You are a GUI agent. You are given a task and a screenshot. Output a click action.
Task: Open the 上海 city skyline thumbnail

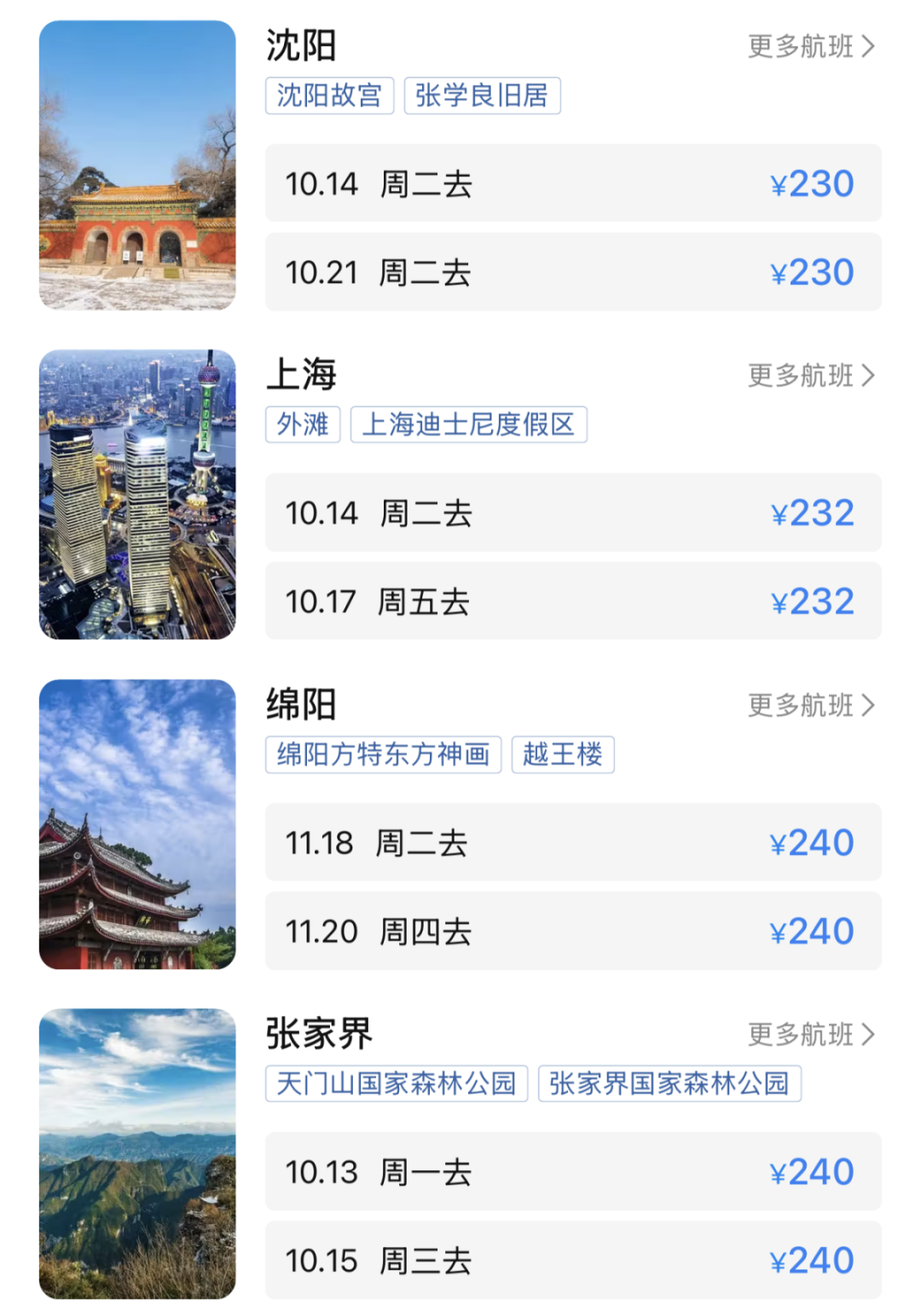pyautogui.click(x=136, y=493)
